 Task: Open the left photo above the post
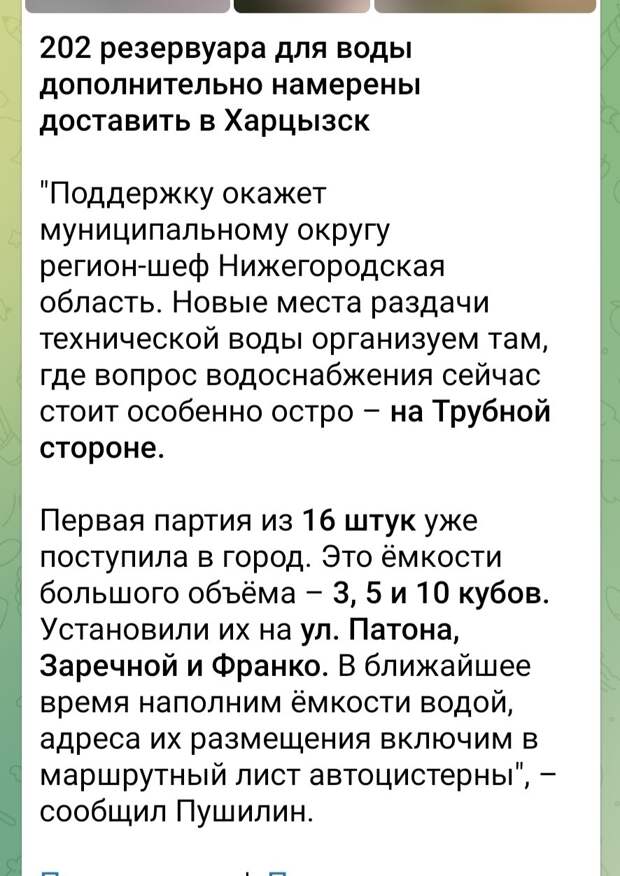[128, 5]
